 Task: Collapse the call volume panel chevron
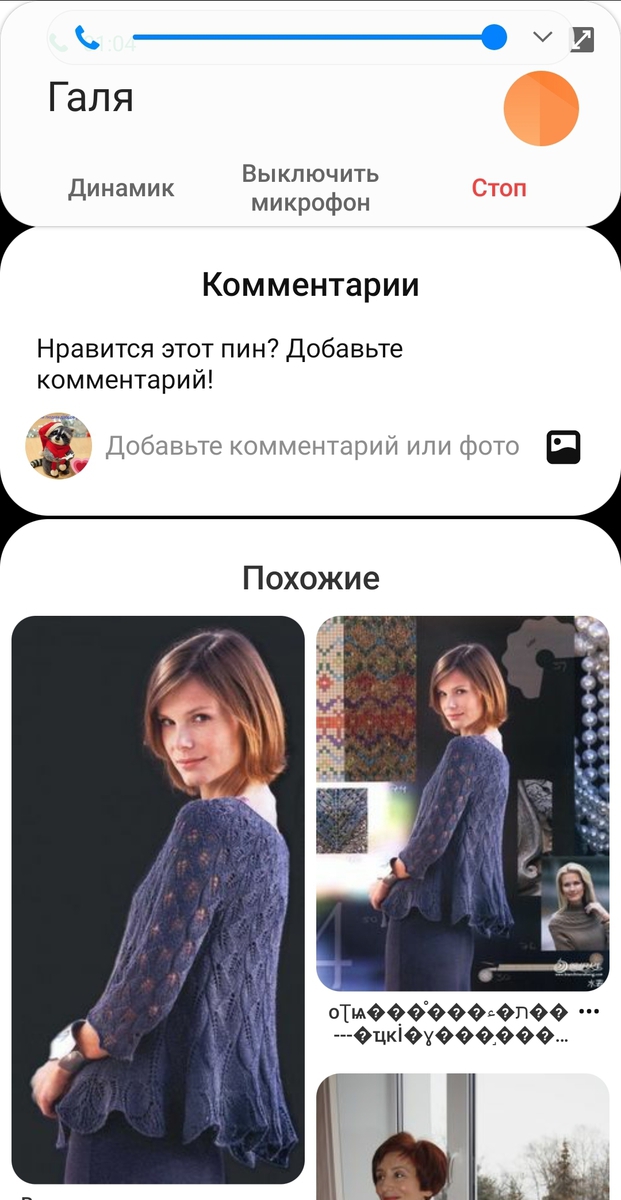point(542,37)
